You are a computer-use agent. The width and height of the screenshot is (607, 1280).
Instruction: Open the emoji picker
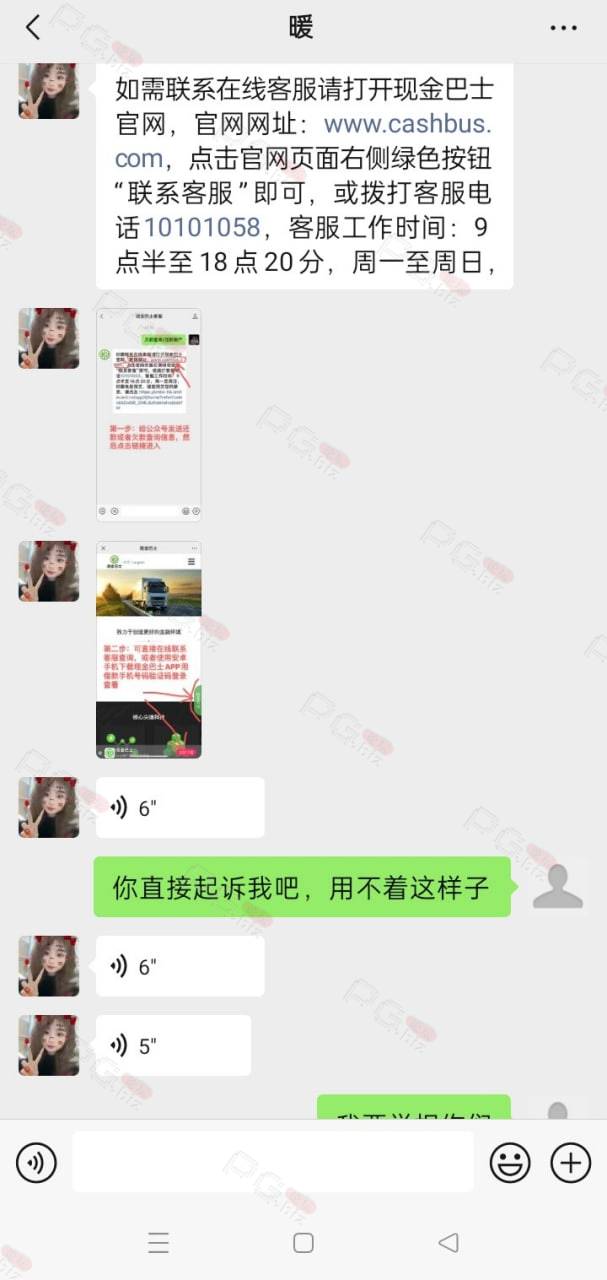[510, 1162]
